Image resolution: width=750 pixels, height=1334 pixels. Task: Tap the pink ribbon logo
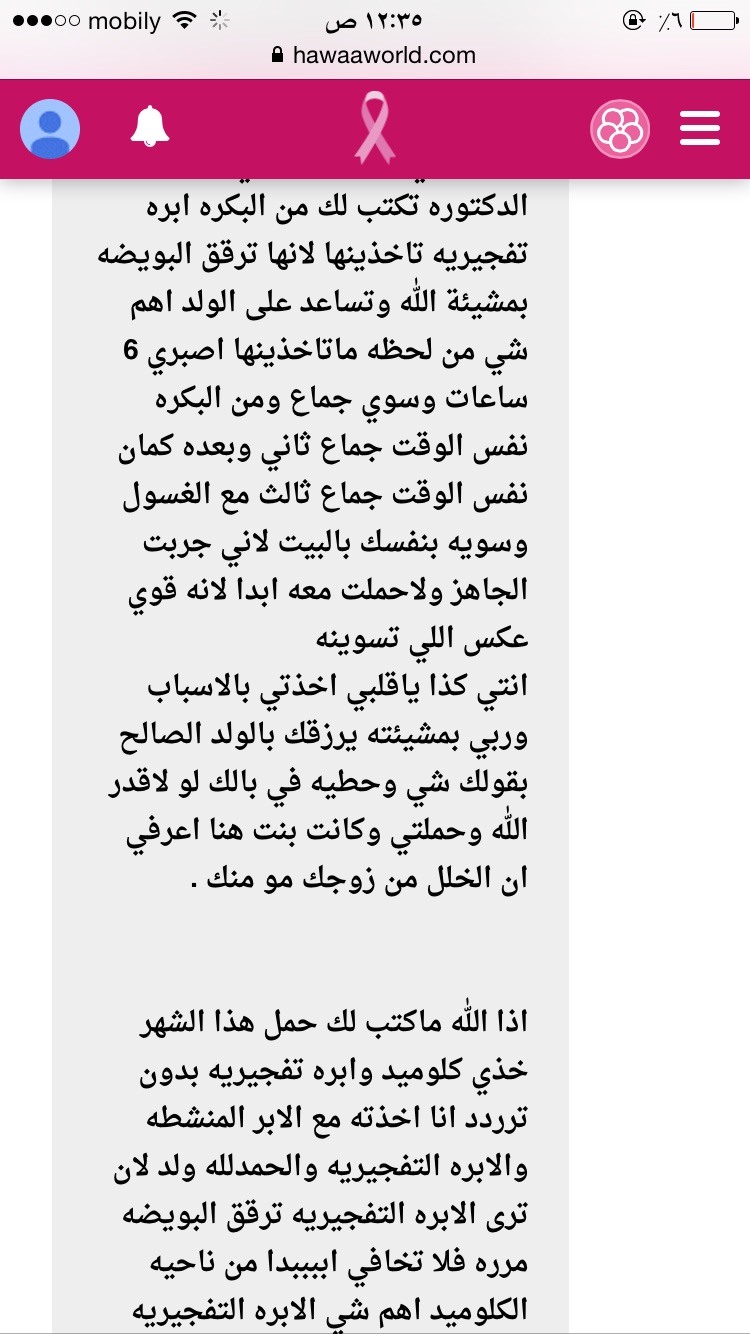click(x=375, y=128)
